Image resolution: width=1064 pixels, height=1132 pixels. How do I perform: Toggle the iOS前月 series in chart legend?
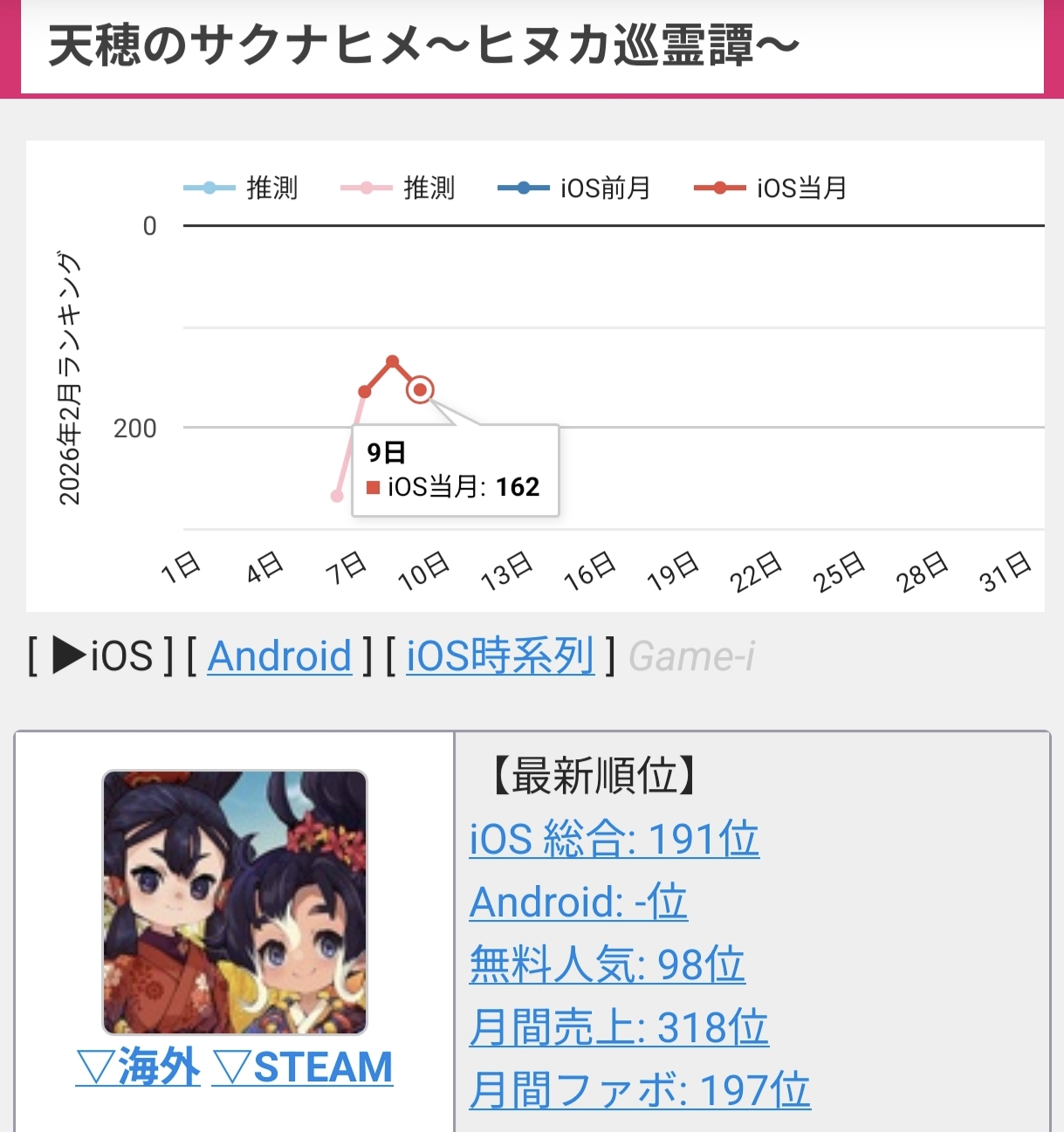574,188
